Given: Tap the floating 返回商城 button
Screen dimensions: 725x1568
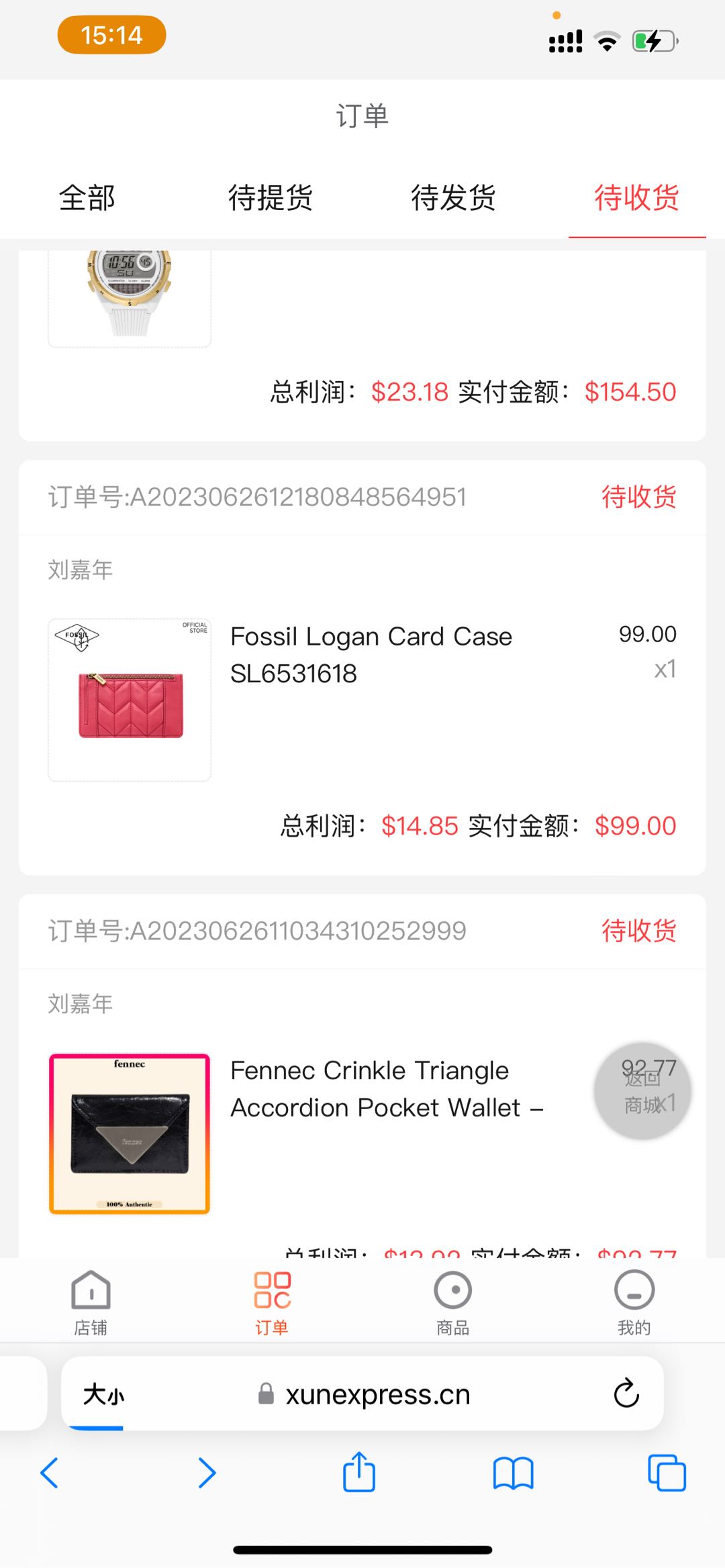Looking at the screenshot, I should [x=642, y=1091].
